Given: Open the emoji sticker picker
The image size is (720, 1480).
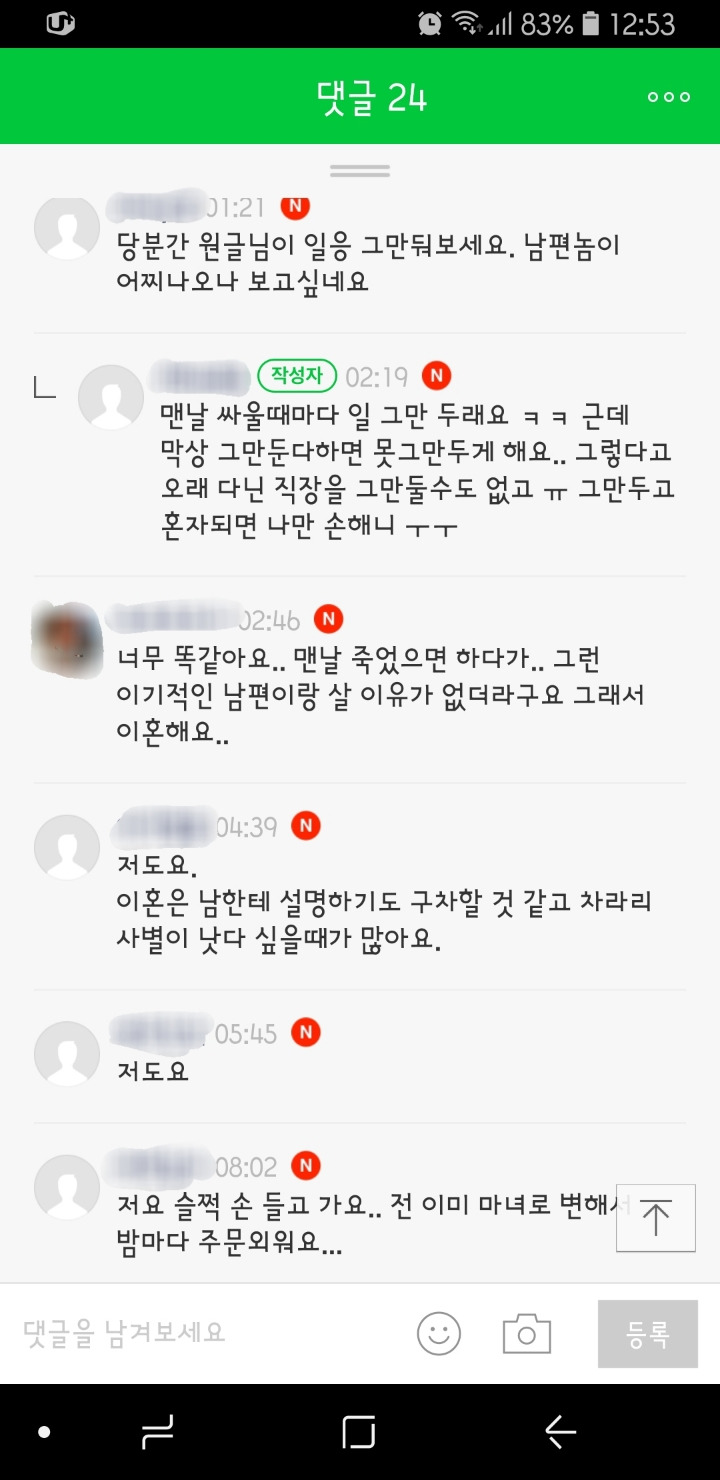Looking at the screenshot, I should (439, 1334).
